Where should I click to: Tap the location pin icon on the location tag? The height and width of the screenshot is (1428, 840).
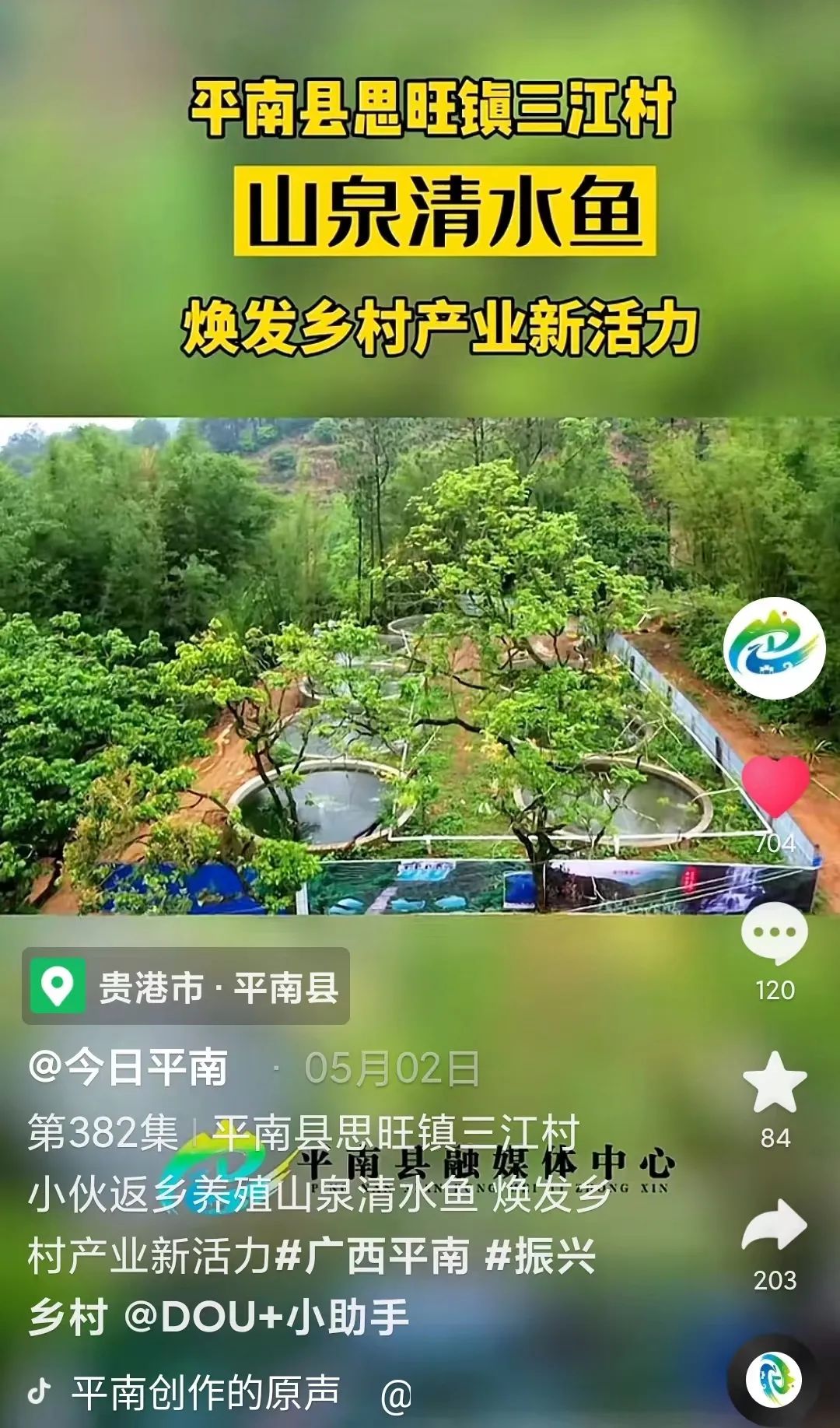click(54, 984)
